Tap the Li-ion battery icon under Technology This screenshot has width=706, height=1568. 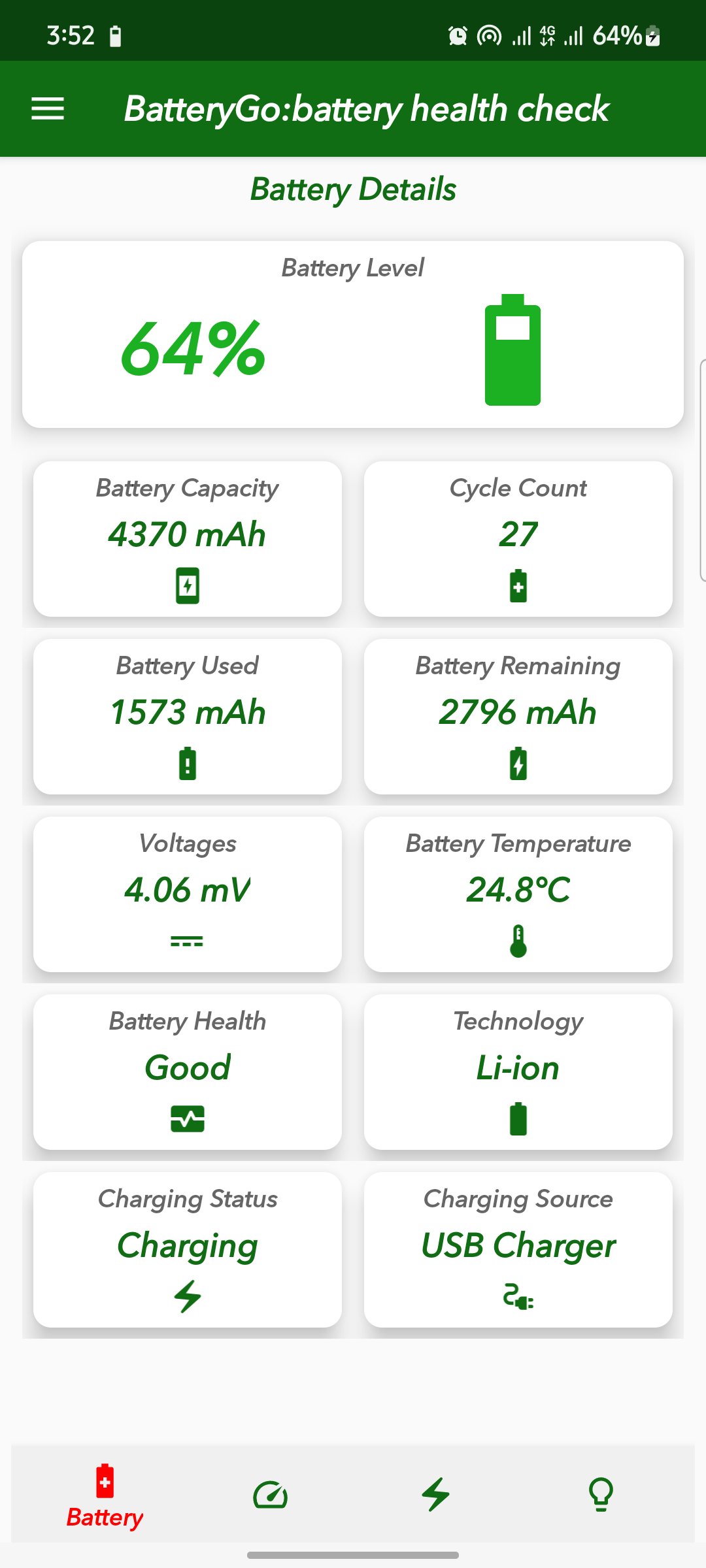(x=518, y=1119)
